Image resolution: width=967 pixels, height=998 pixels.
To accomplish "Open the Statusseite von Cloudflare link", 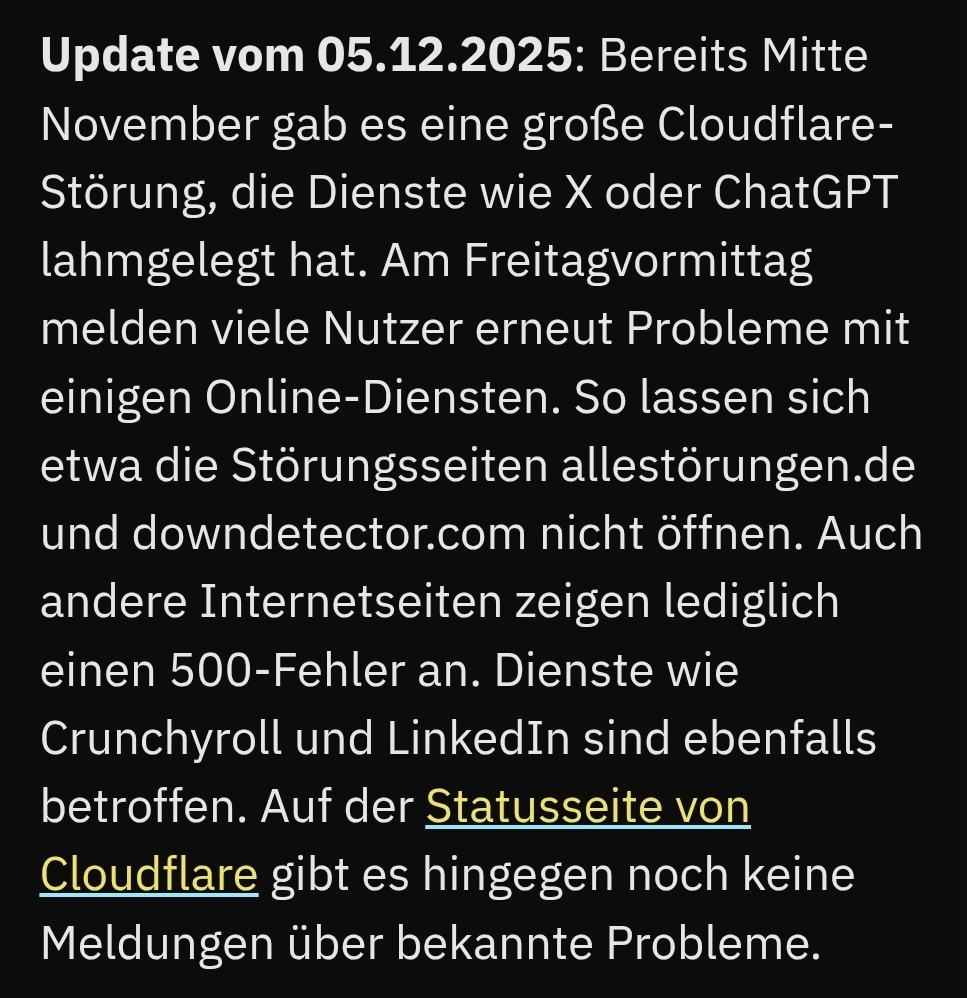I will pyautogui.click(x=587, y=807).
